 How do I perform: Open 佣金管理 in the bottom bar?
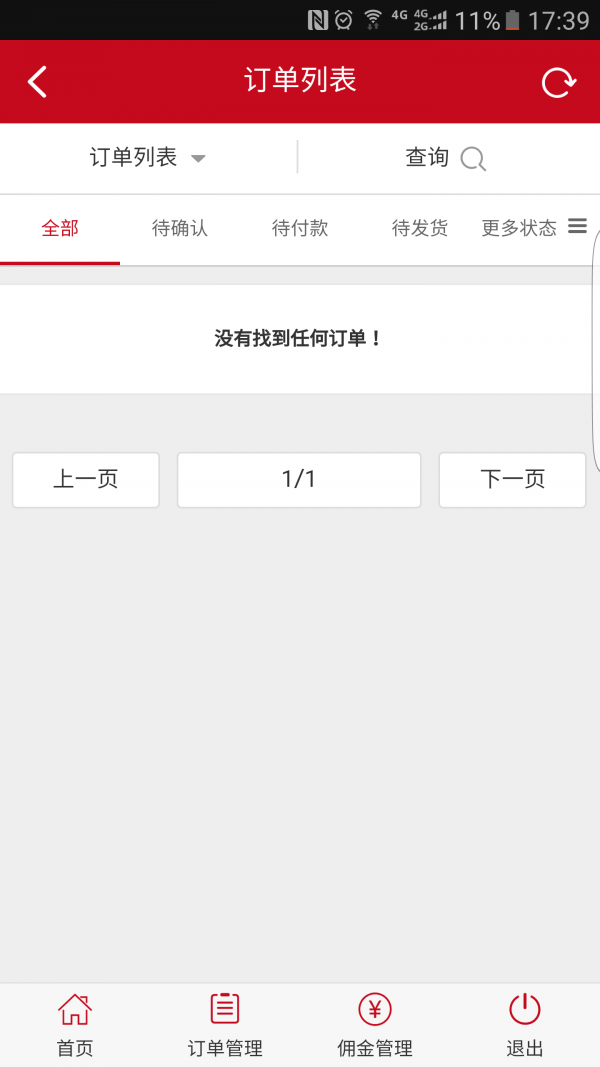click(x=375, y=1025)
